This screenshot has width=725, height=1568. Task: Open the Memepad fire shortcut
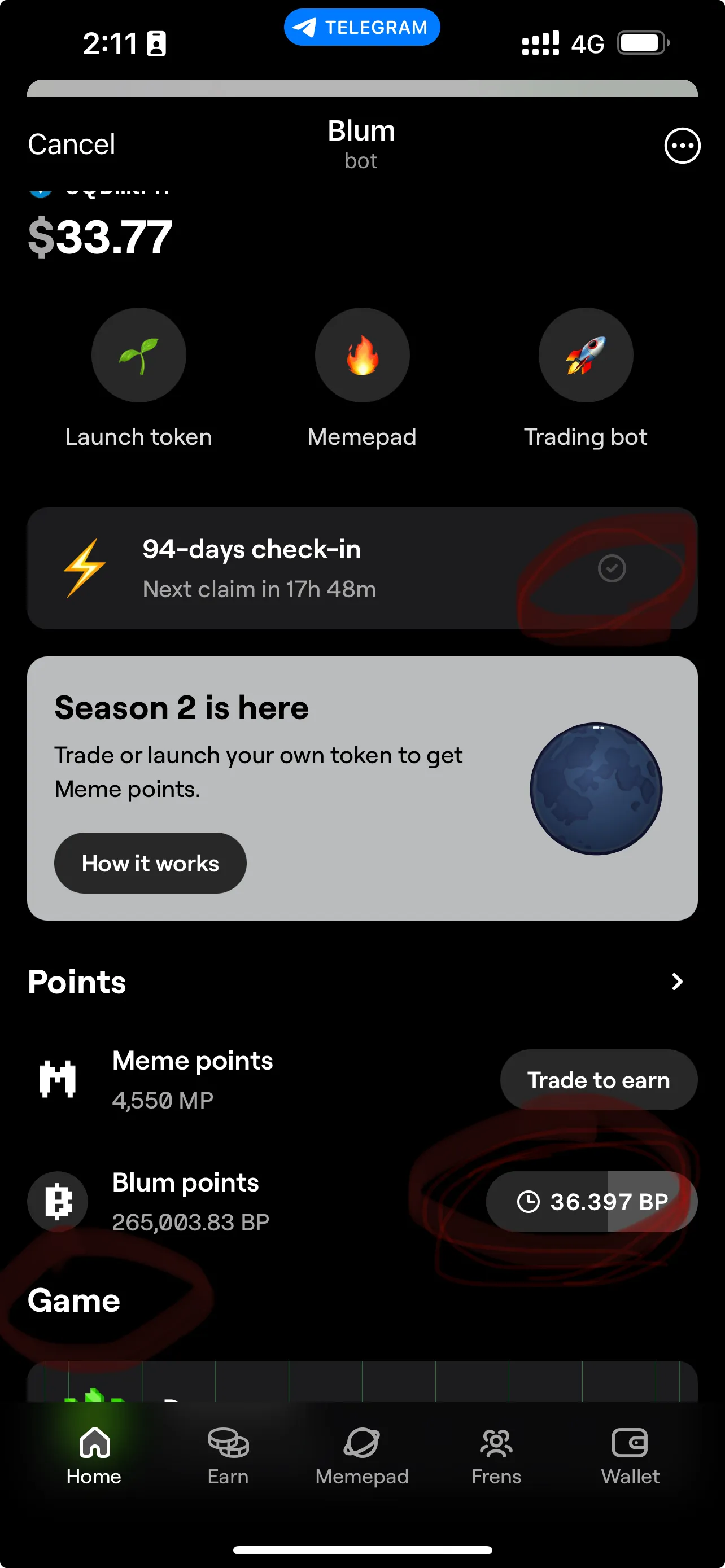(362, 356)
